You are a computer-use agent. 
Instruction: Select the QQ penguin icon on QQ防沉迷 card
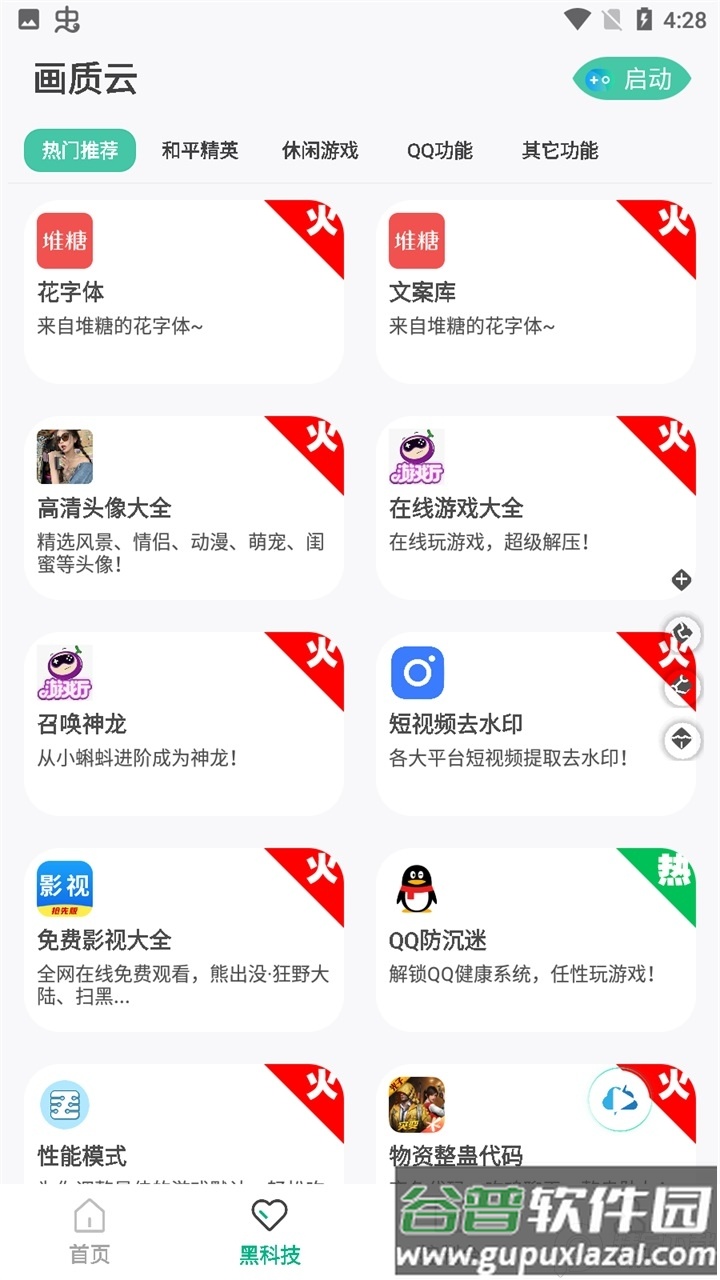pyautogui.click(x=417, y=888)
